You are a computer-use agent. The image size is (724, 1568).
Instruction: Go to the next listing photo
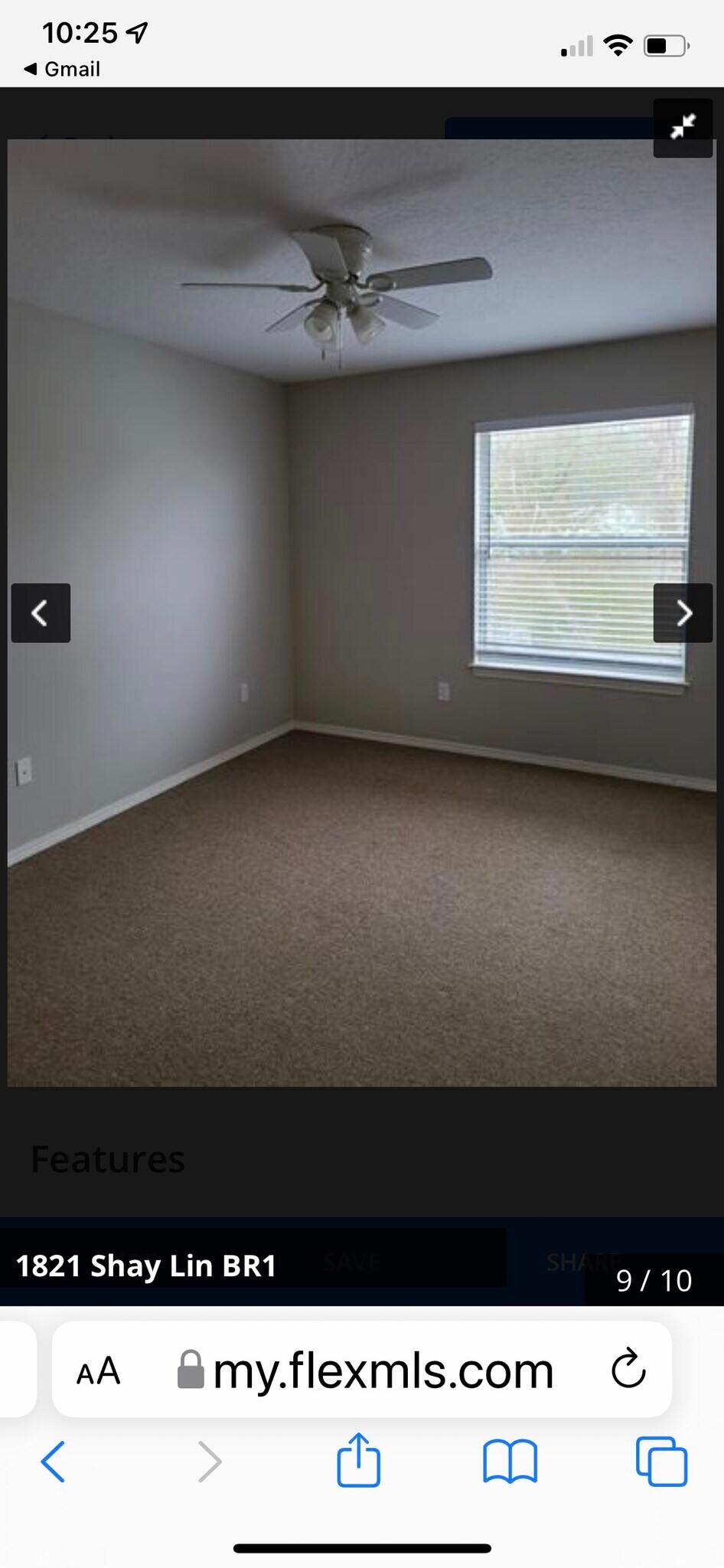(683, 612)
